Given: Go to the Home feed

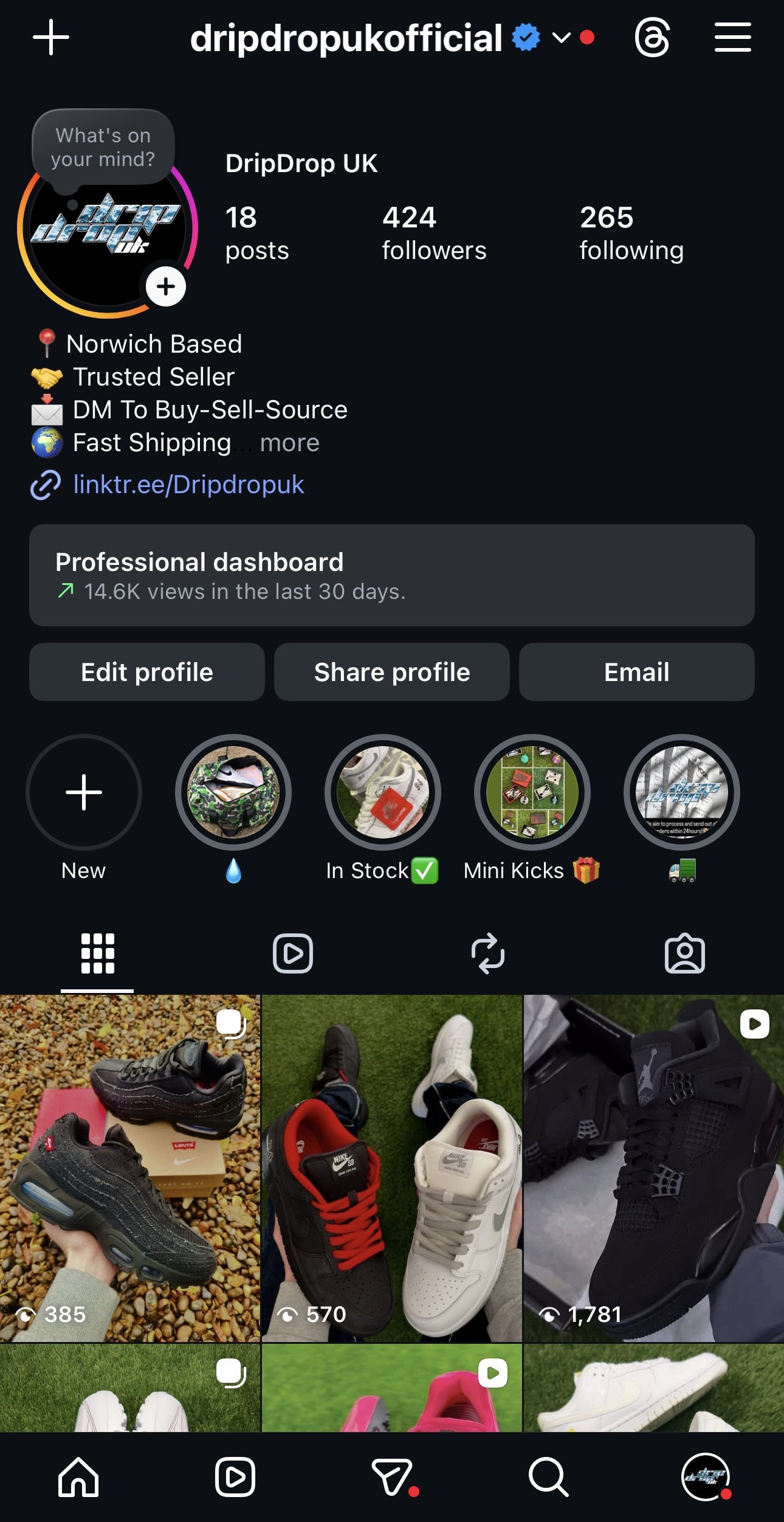Looking at the screenshot, I should click(78, 1477).
